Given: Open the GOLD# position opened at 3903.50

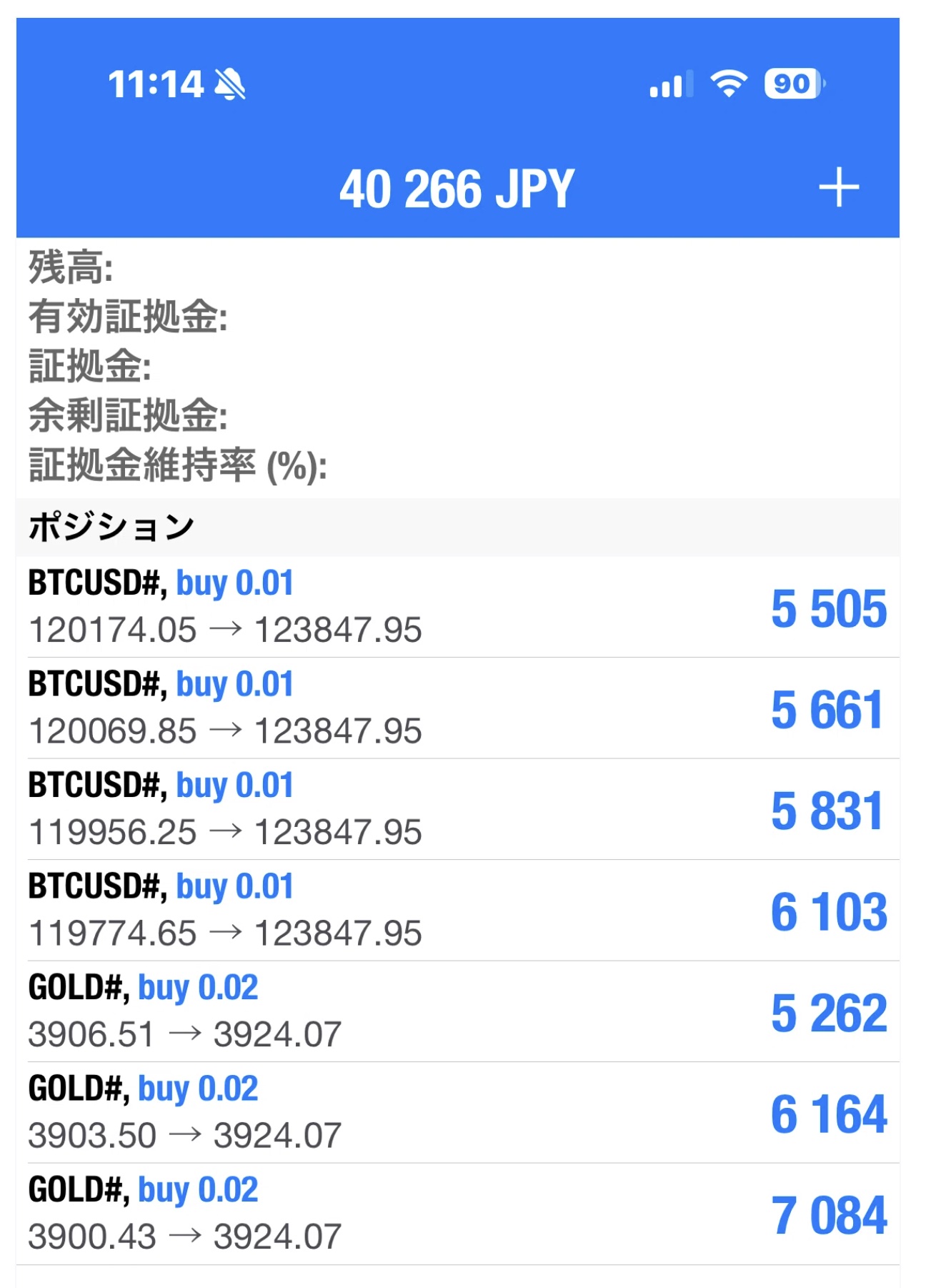Looking at the screenshot, I should click(x=457, y=1112).
